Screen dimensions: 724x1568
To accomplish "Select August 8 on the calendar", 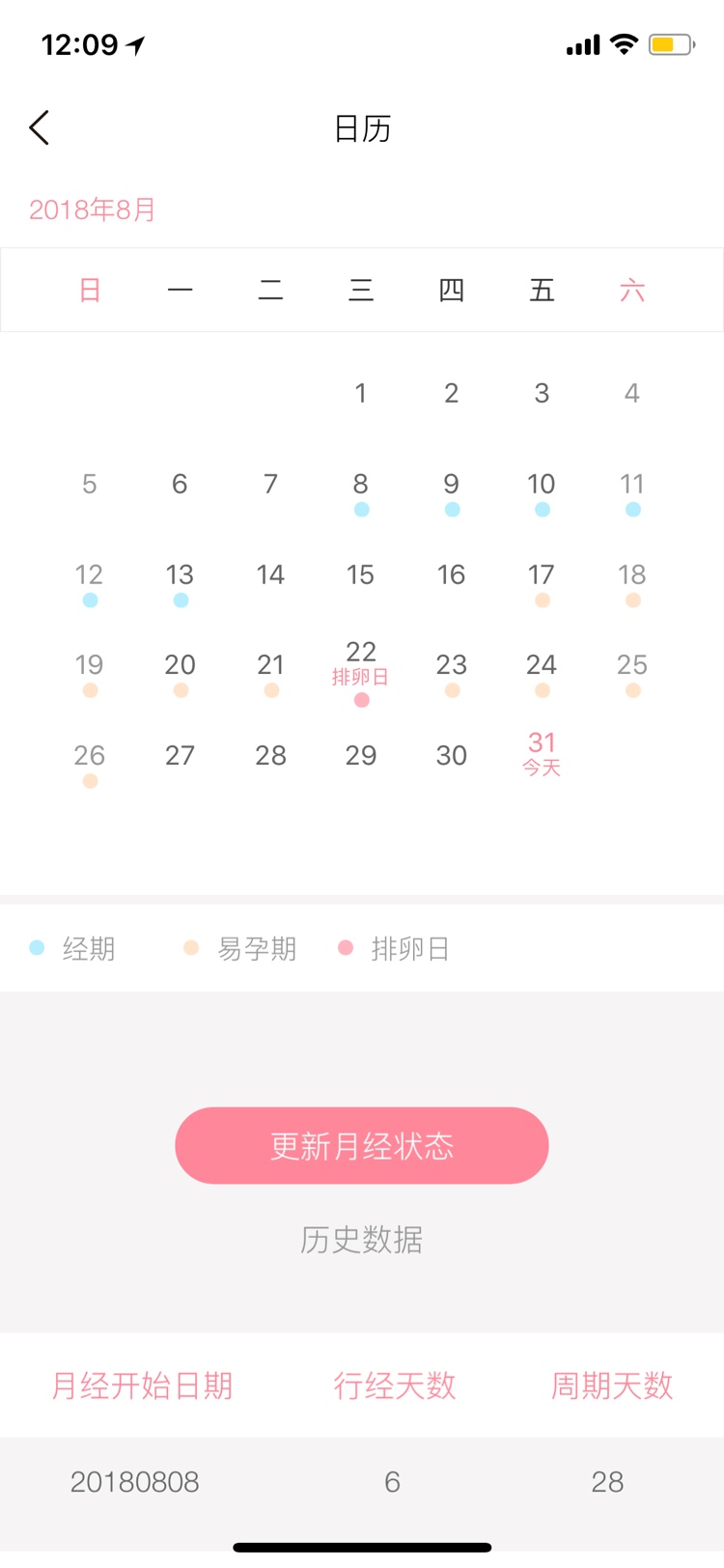I will 361,486.
